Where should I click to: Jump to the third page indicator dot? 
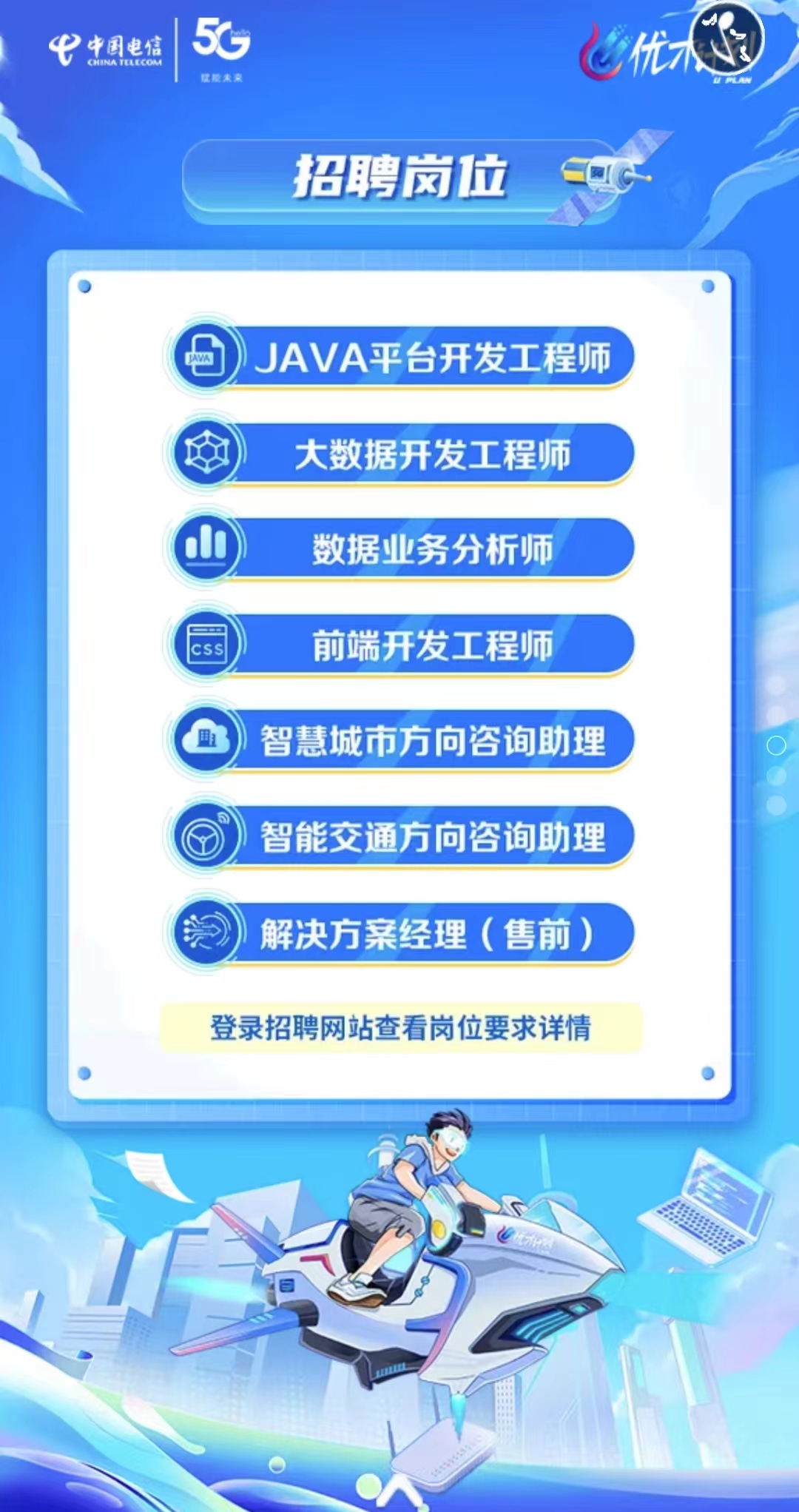click(x=776, y=805)
